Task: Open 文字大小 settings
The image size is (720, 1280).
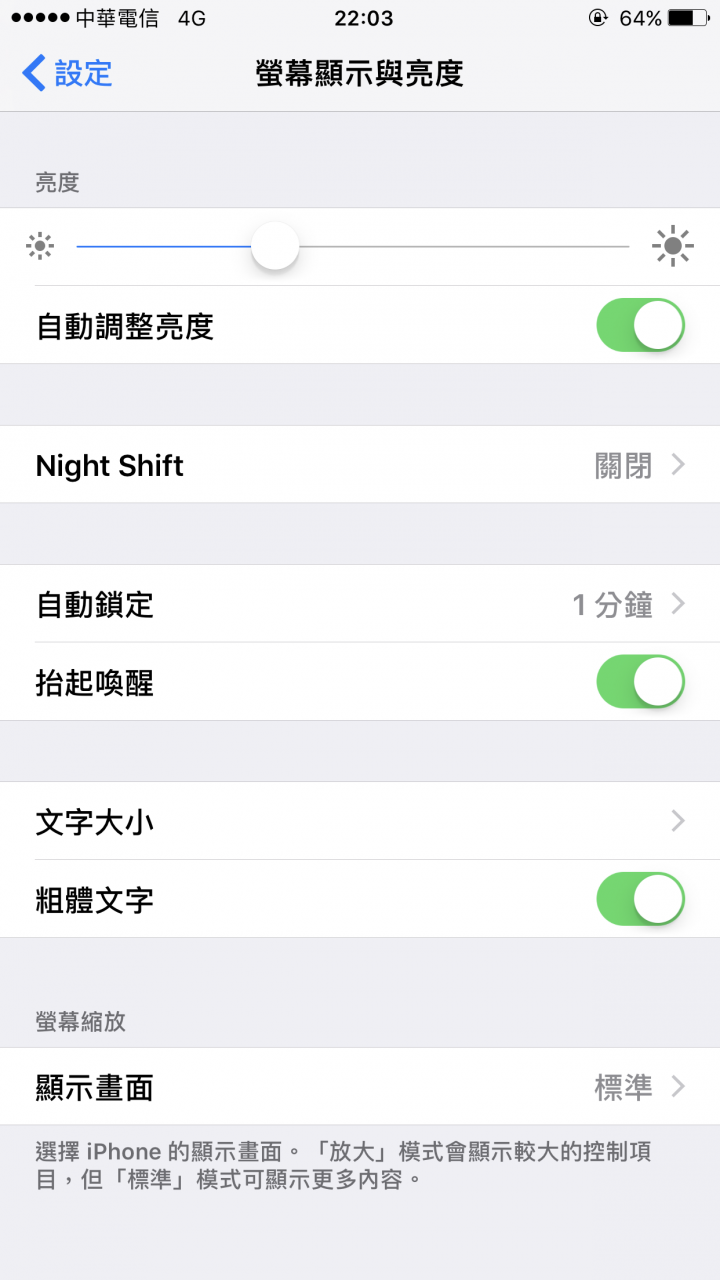Action: (x=360, y=821)
